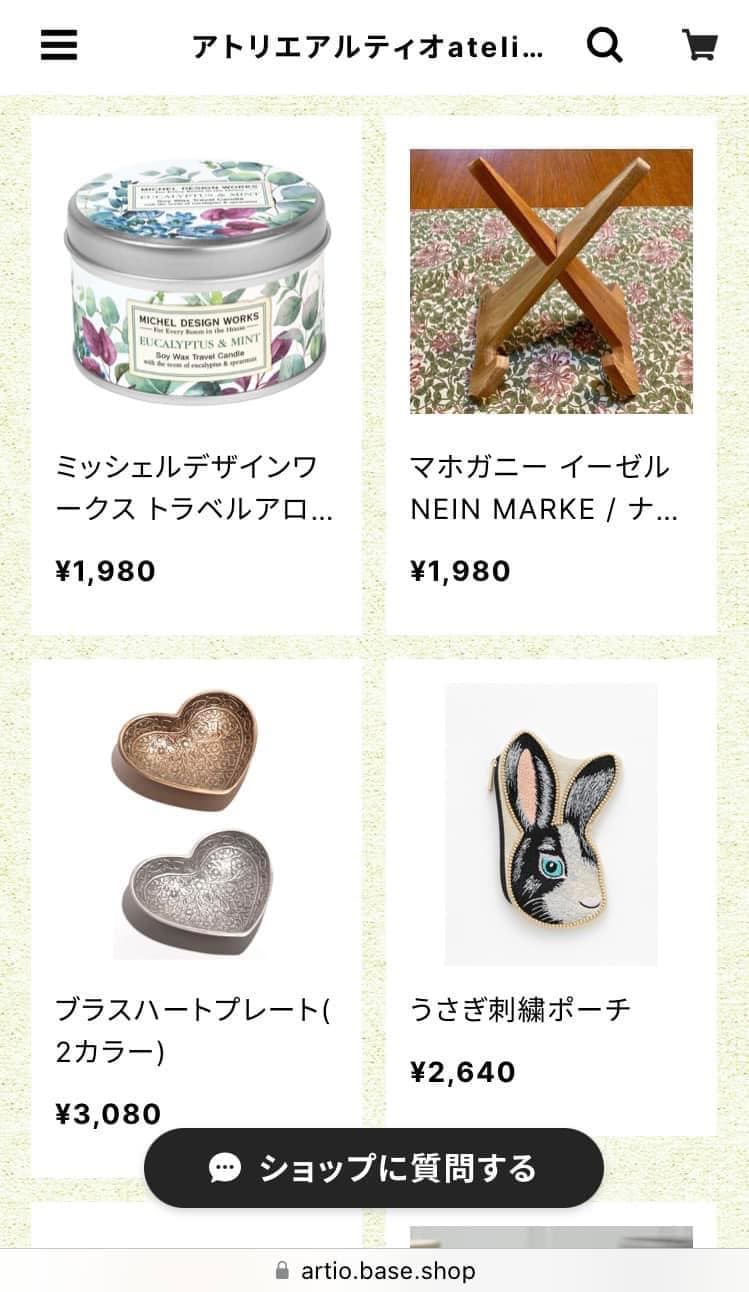Open the search icon
749x1292 pixels.
point(604,45)
